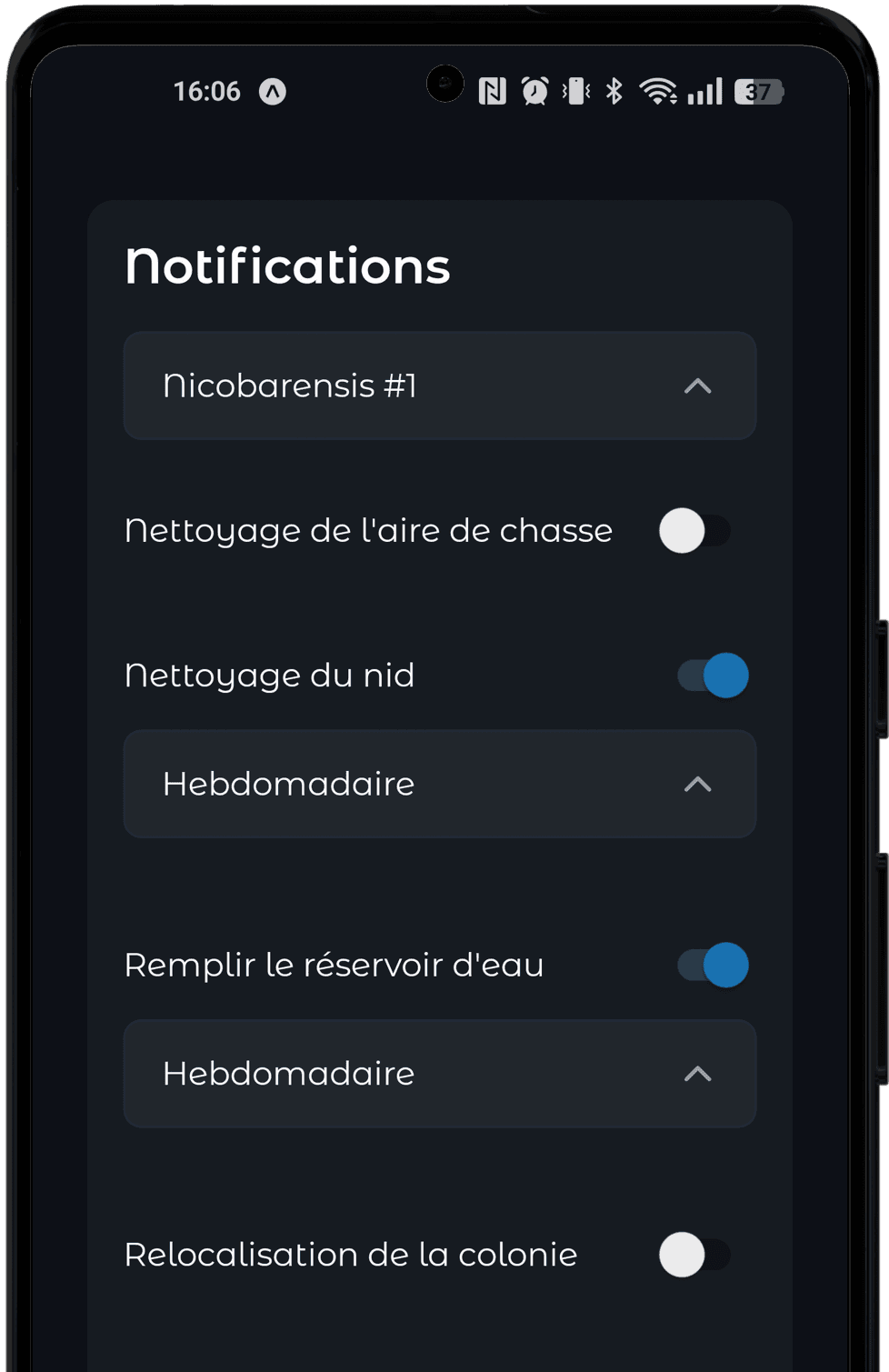Turn off Remplir le réservoir d'eau alerts
889x1372 pixels.
point(710,965)
